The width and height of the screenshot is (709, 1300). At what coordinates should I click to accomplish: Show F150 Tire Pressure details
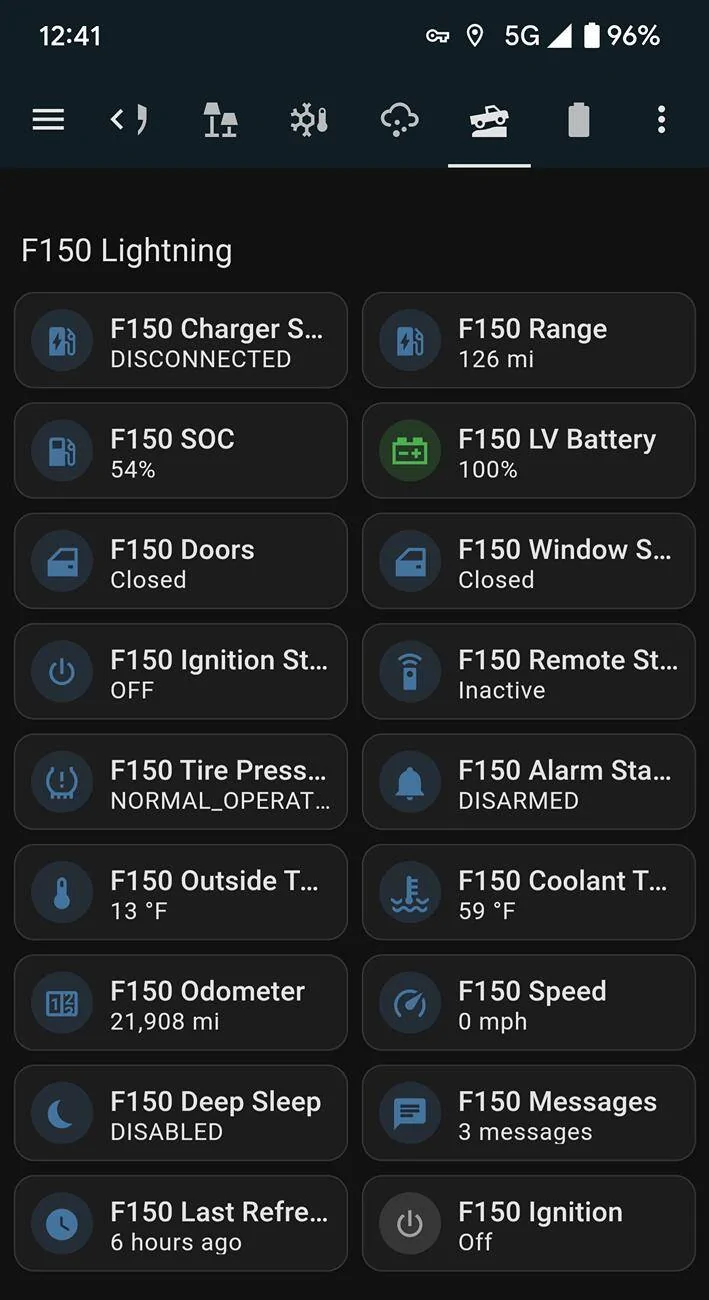point(181,783)
